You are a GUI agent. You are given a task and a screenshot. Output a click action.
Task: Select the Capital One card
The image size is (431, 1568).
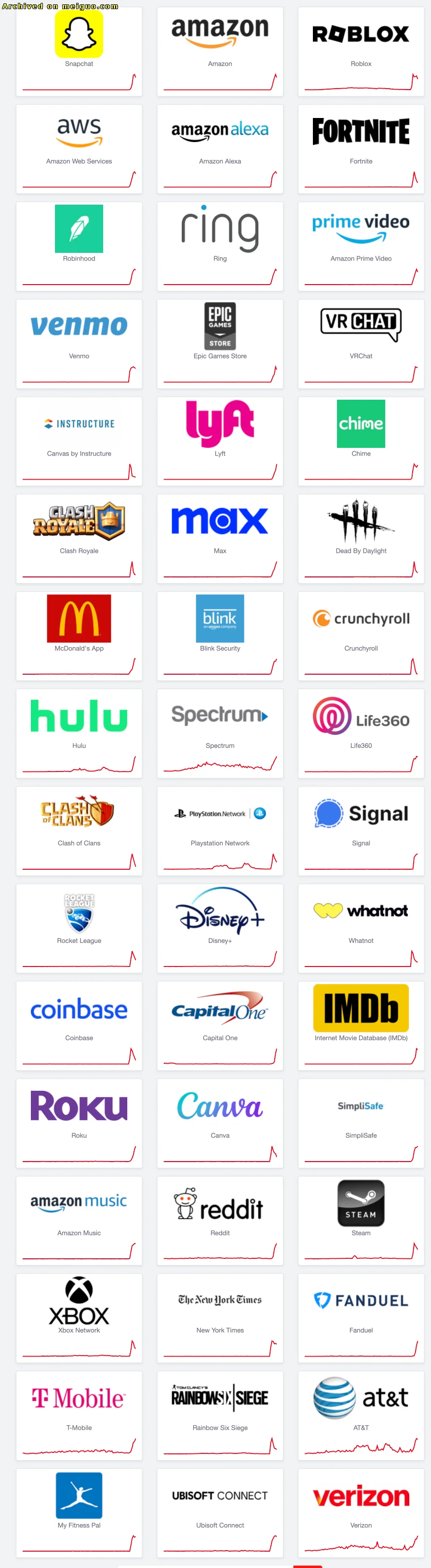(220, 1025)
